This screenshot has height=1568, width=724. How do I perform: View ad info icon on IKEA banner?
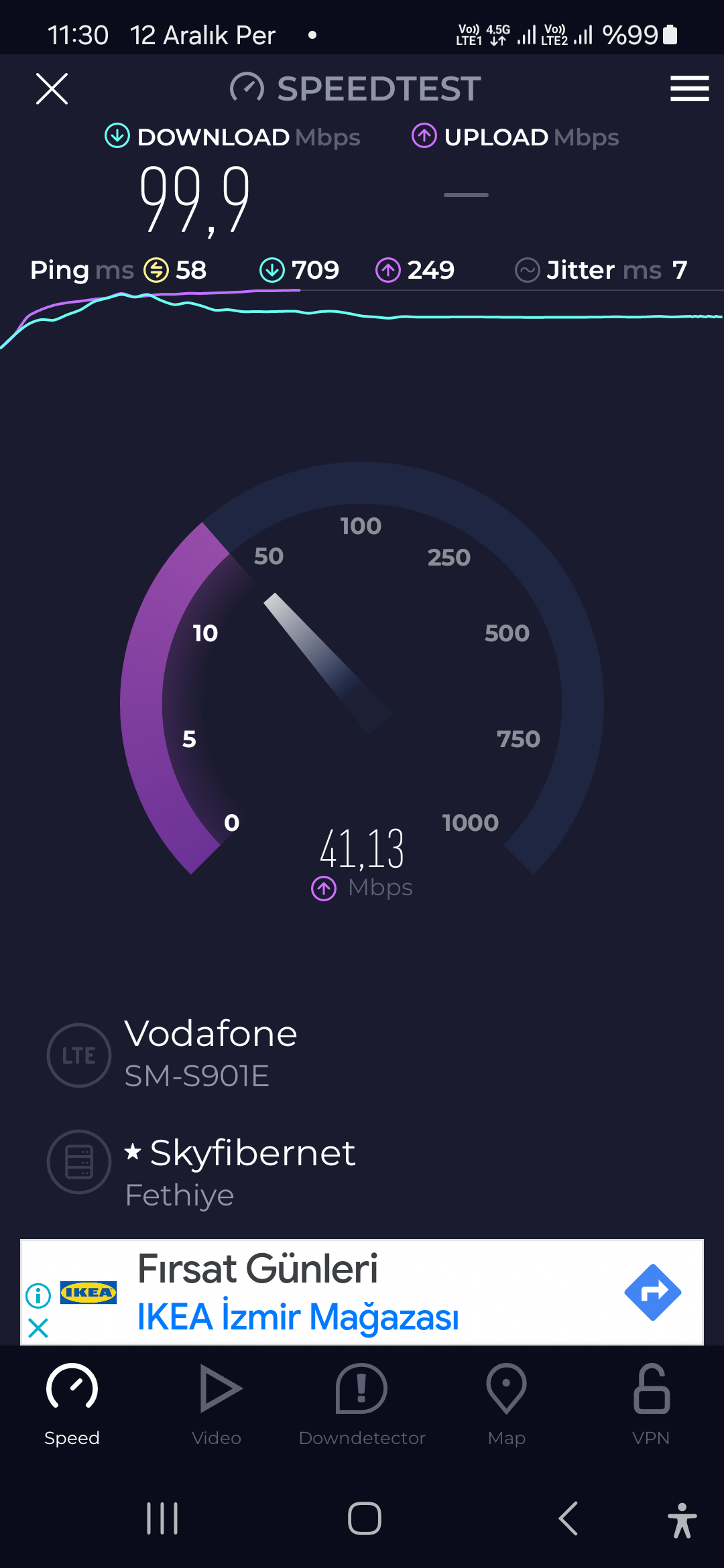click(38, 1295)
